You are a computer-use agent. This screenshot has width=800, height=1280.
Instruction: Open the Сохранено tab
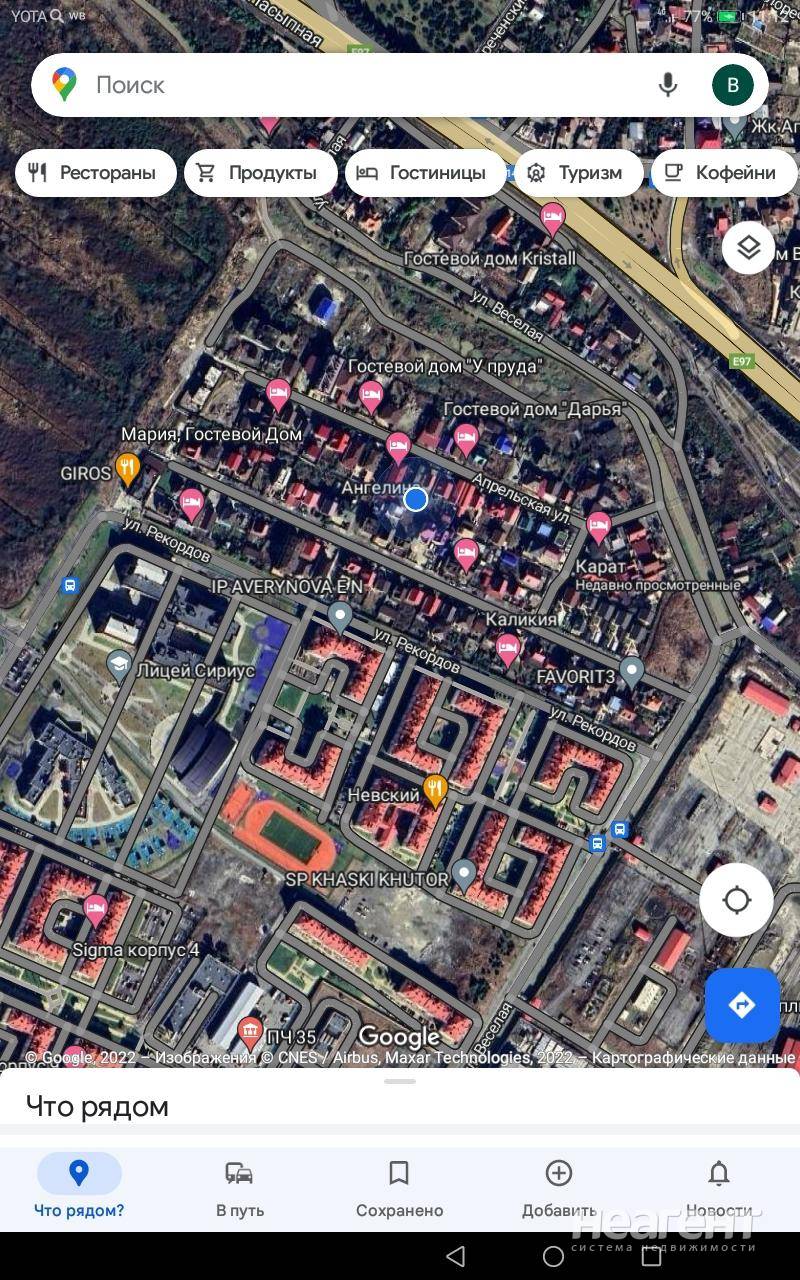(399, 1188)
